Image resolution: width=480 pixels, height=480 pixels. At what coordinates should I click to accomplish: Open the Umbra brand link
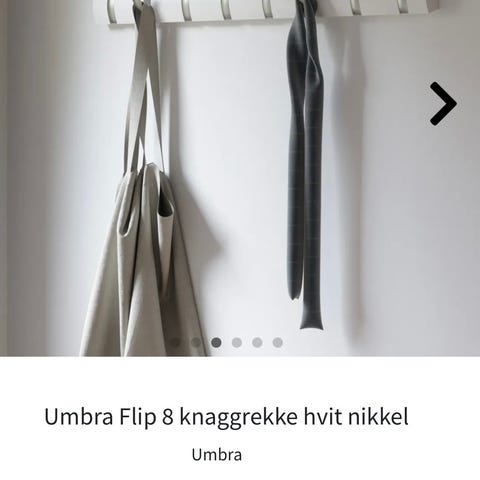[217, 455]
